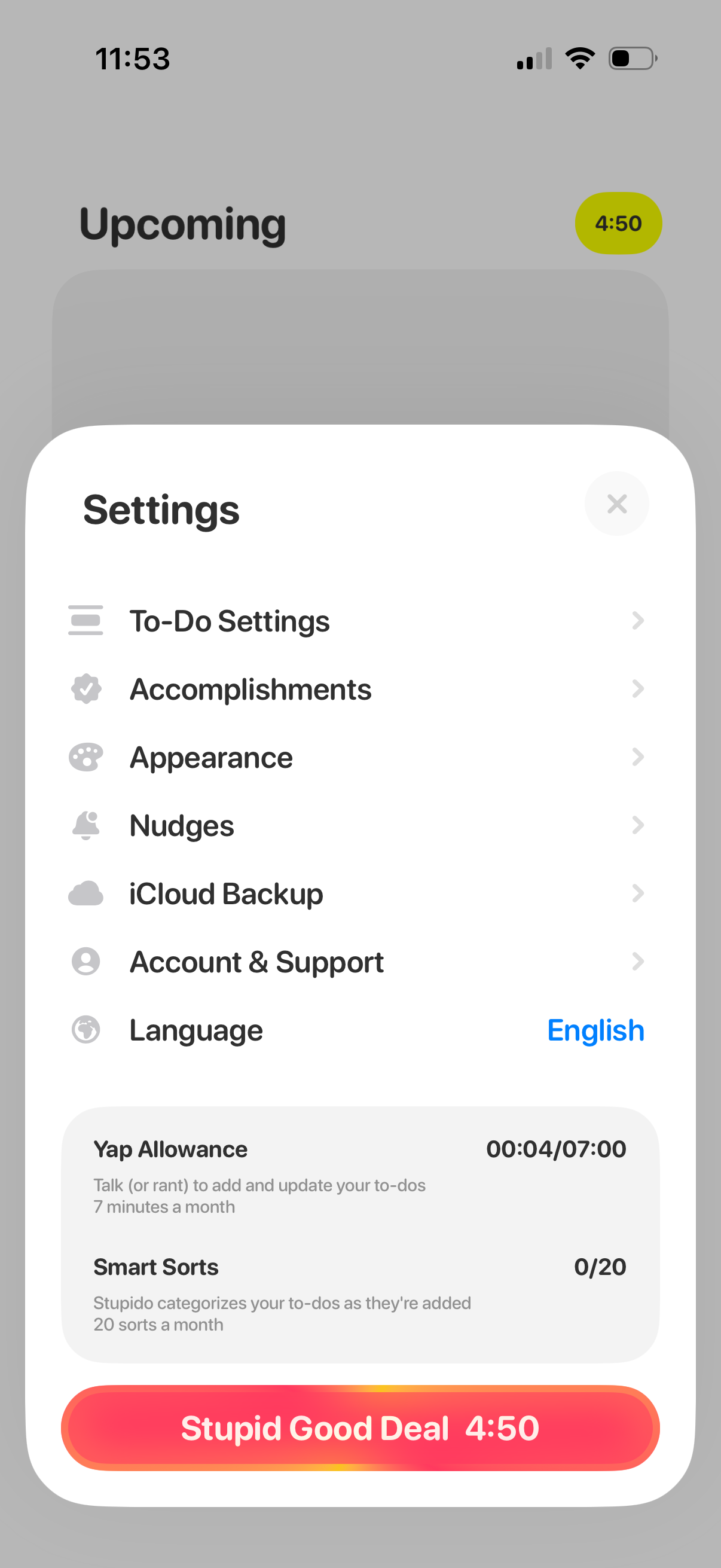This screenshot has height=1568, width=721.
Task: Click the Yap Allowance usage meter
Action: [x=556, y=1149]
